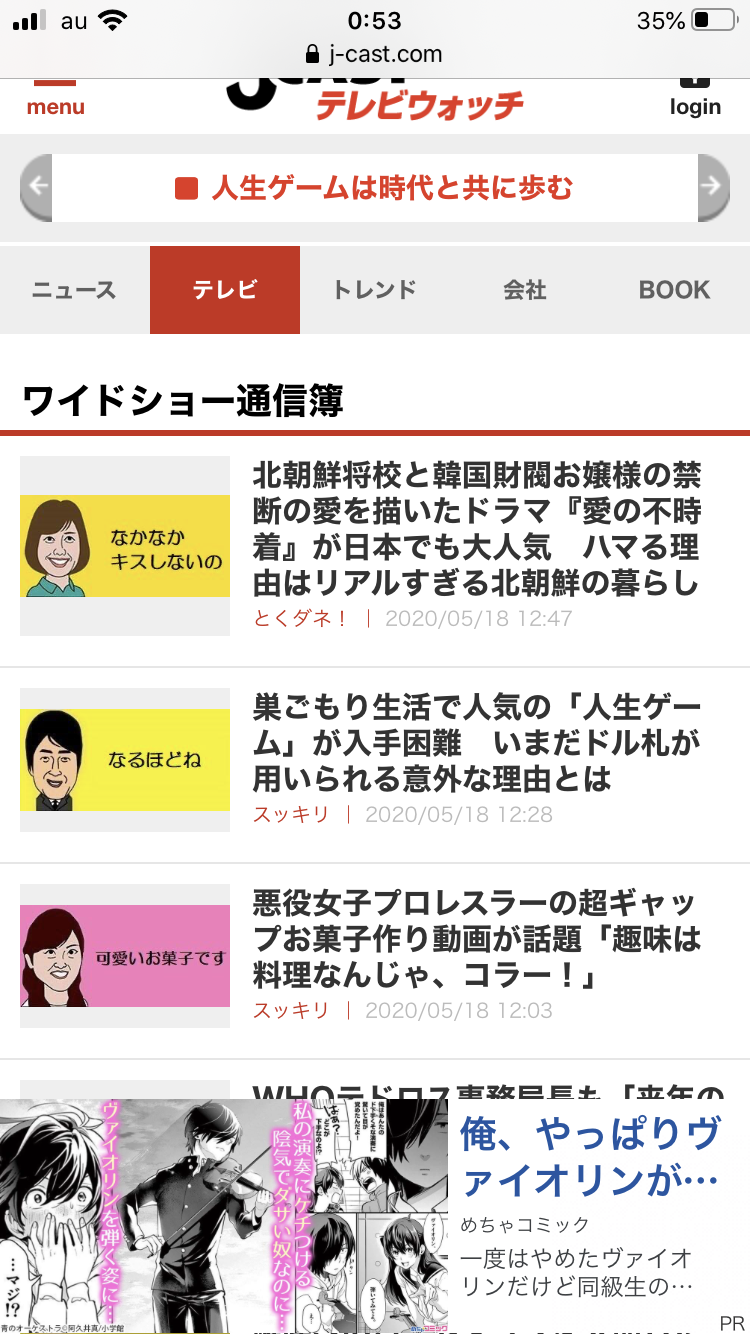Show next headline in ticker
Image resolution: width=750 pixels, height=1334 pixels.
click(x=713, y=187)
